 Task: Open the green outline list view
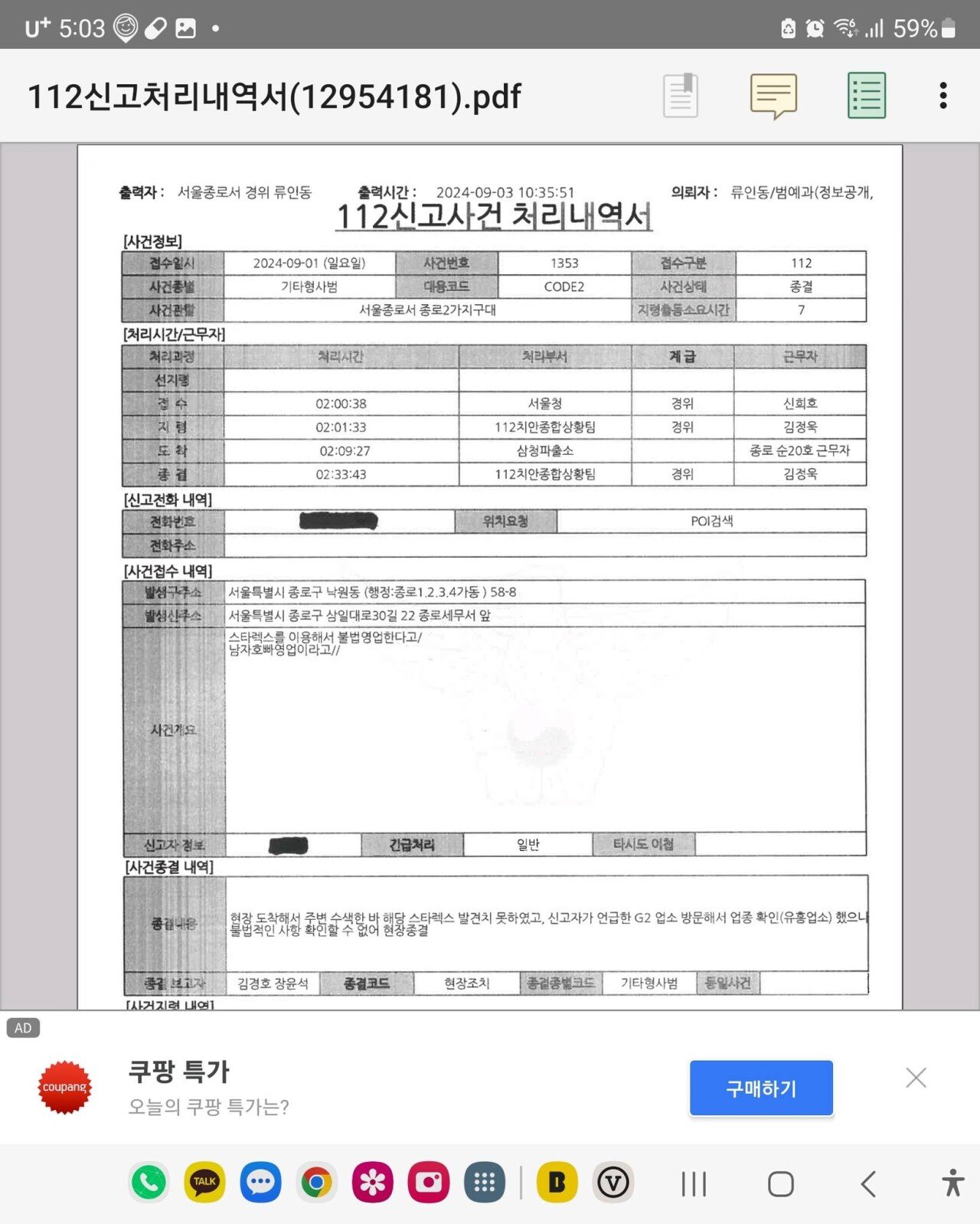tap(867, 96)
